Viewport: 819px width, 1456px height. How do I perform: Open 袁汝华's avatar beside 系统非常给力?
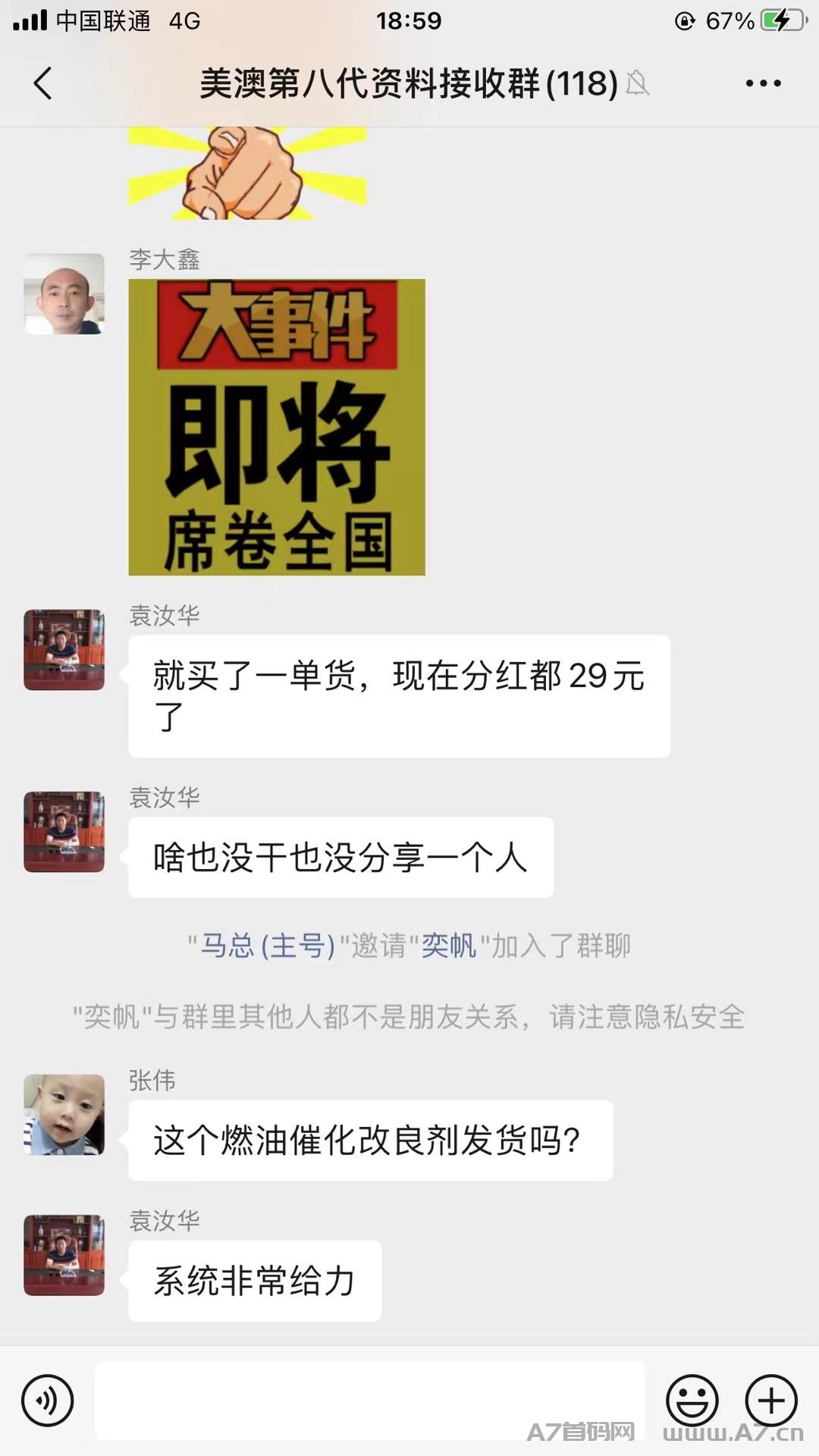(x=64, y=1255)
